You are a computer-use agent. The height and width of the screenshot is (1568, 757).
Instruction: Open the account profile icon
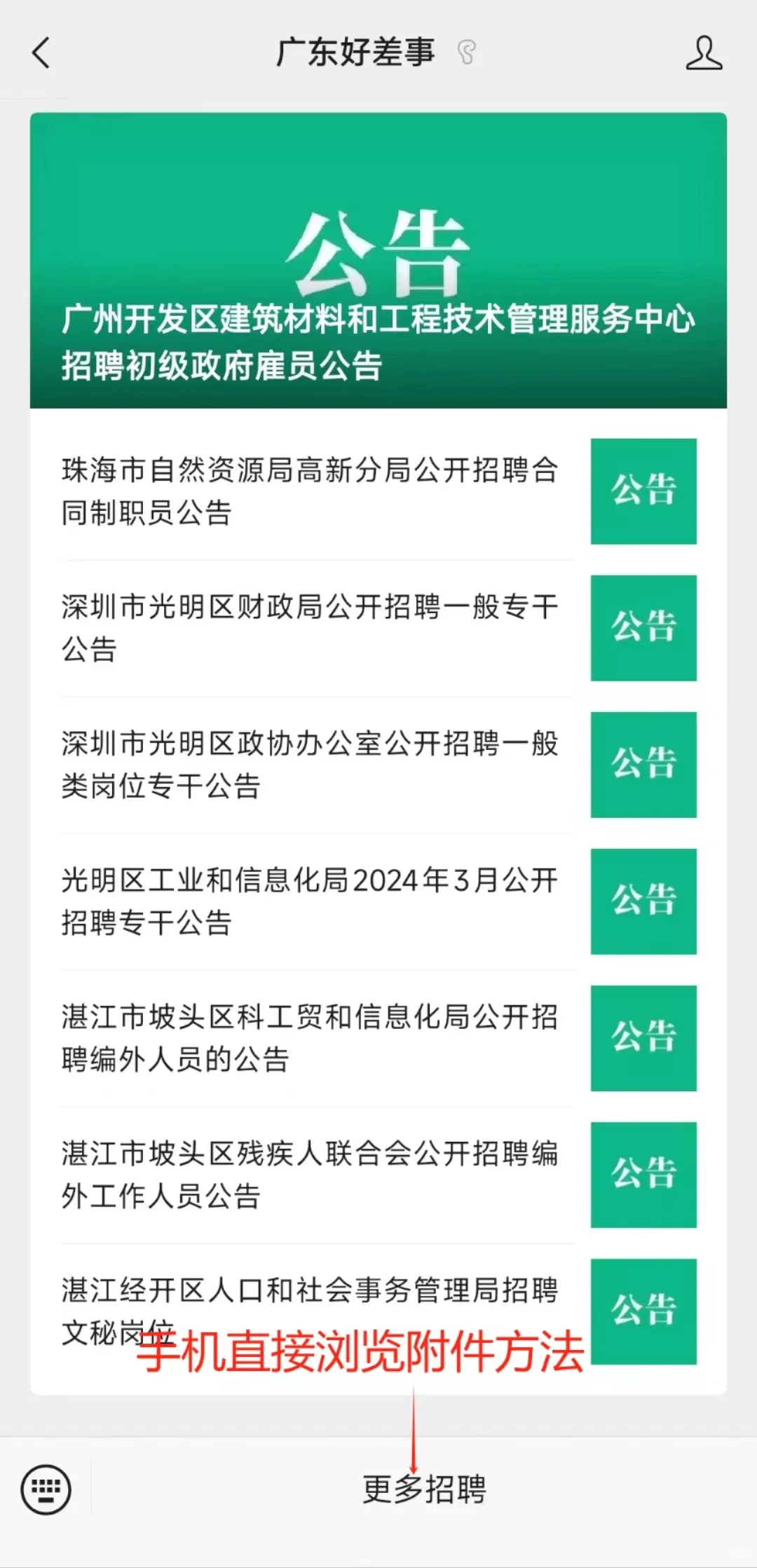click(x=704, y=53)
